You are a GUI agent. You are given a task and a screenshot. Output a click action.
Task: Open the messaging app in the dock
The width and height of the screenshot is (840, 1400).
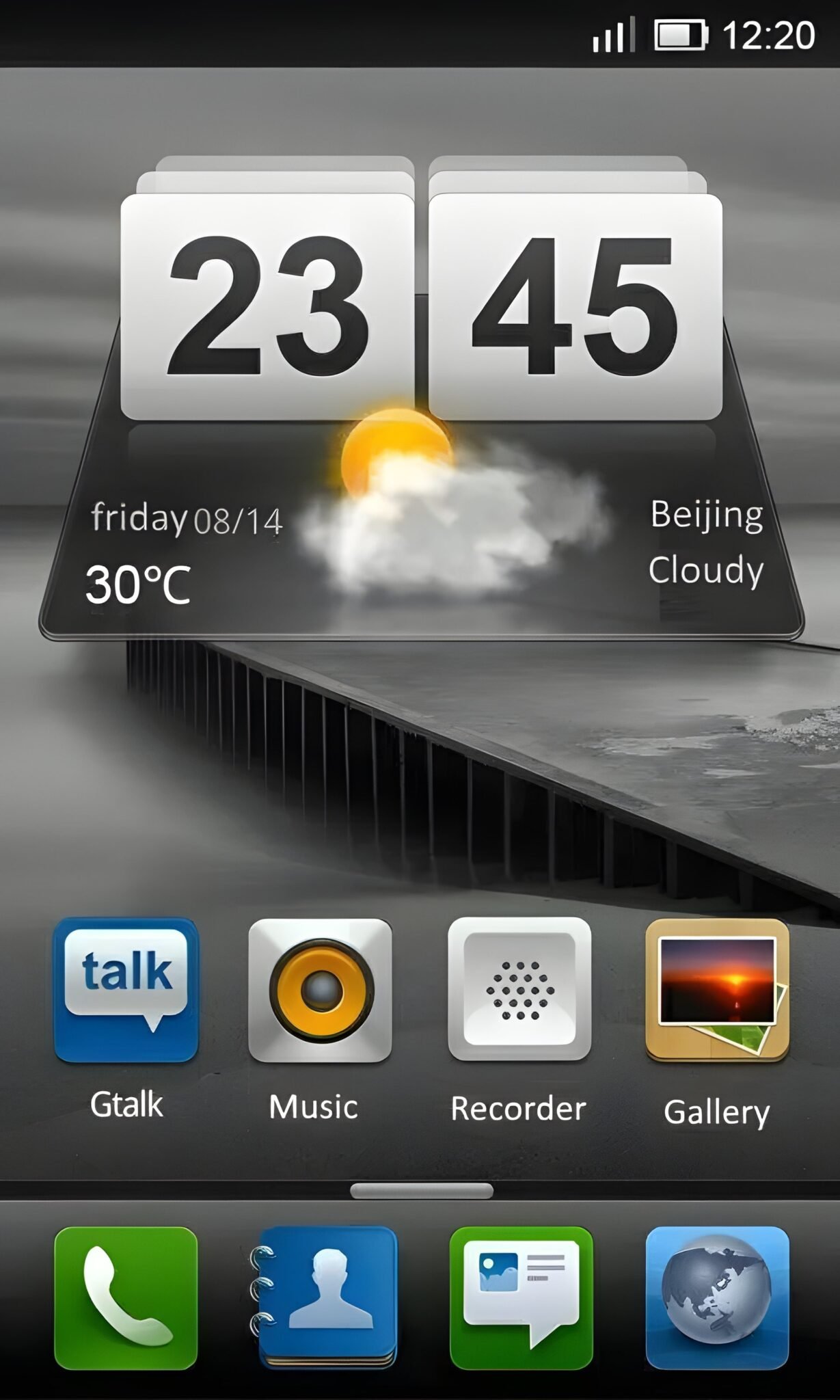click(x=521, y=1297)
